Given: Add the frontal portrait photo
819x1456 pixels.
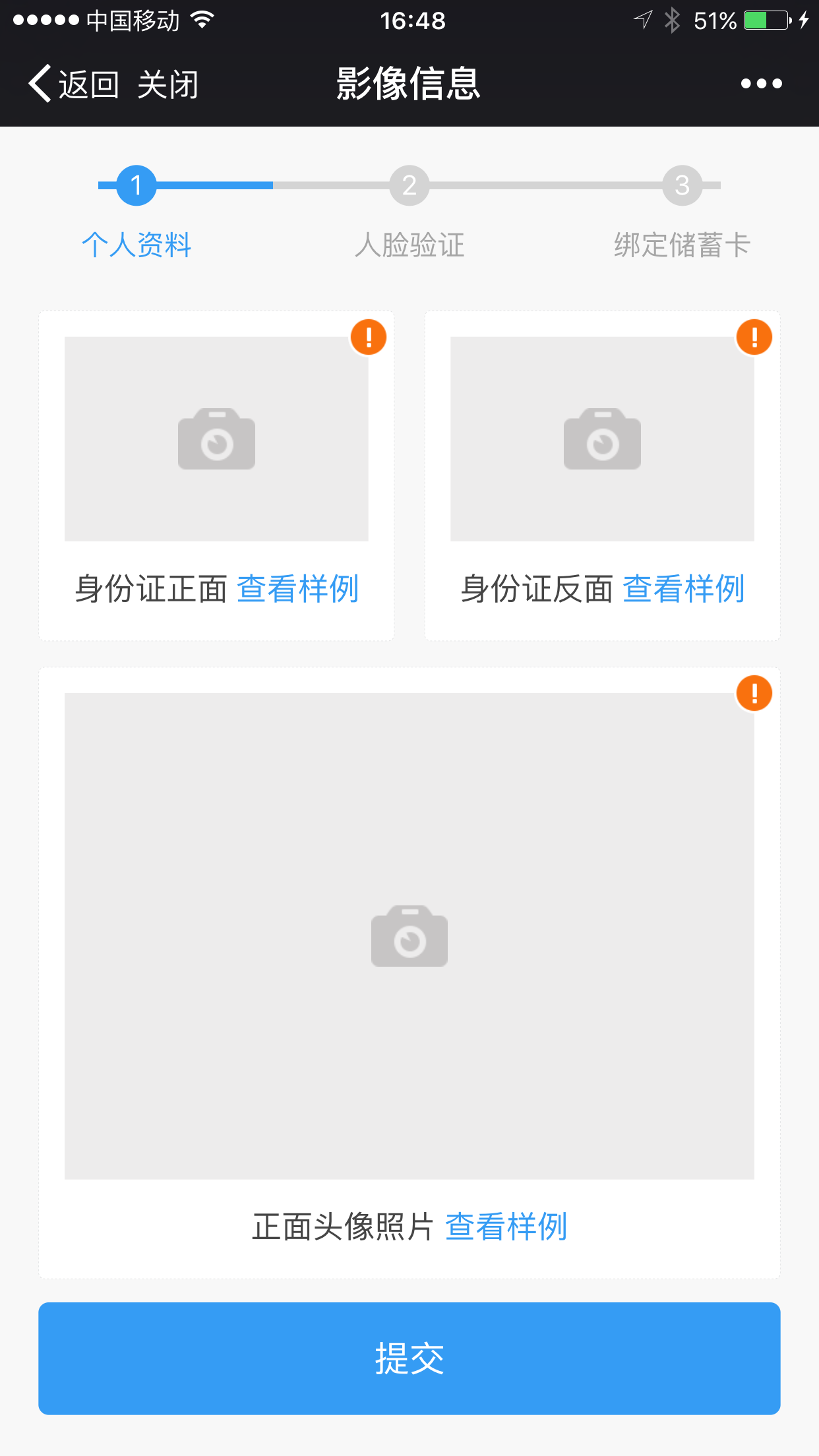Looking at the screenshot, I should 409,936.
